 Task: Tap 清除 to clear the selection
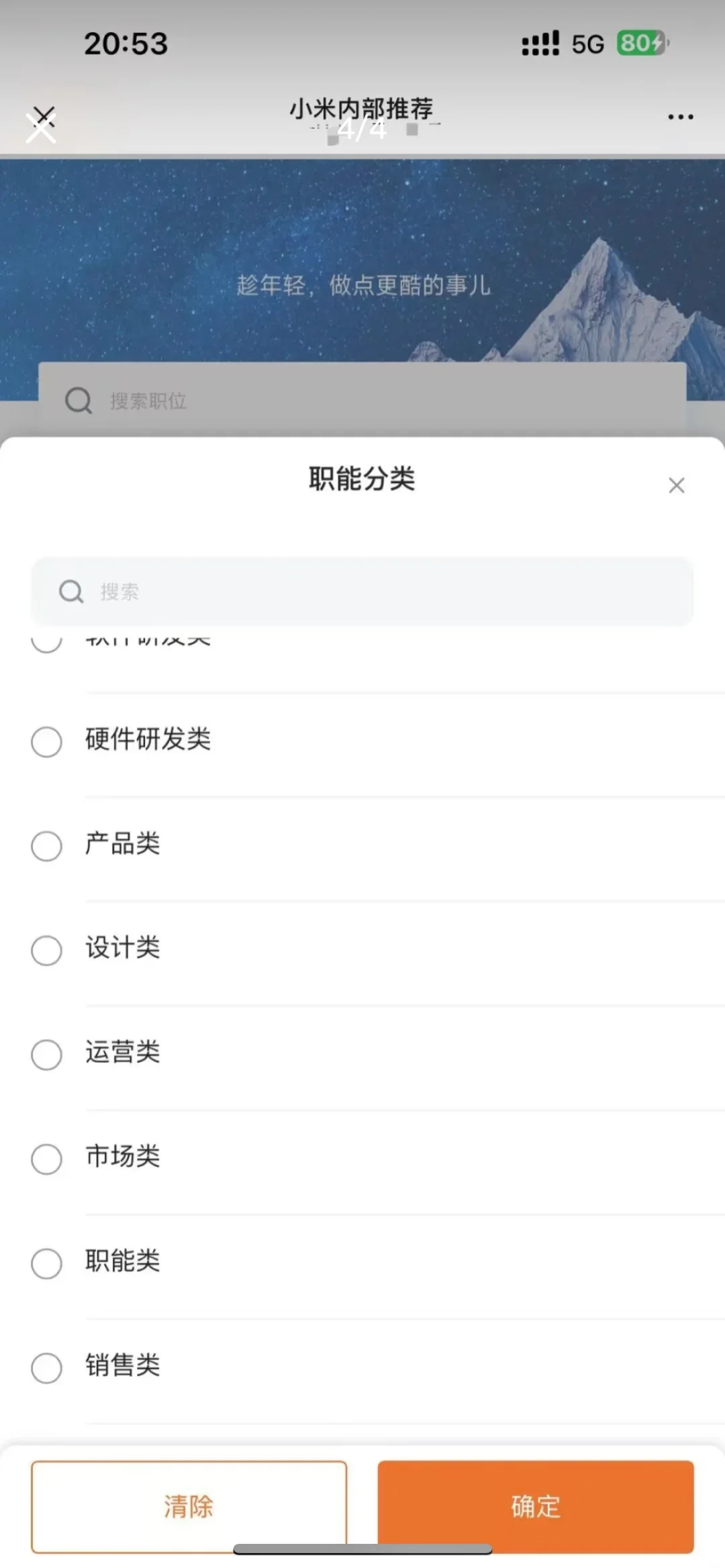(189, 1506)
